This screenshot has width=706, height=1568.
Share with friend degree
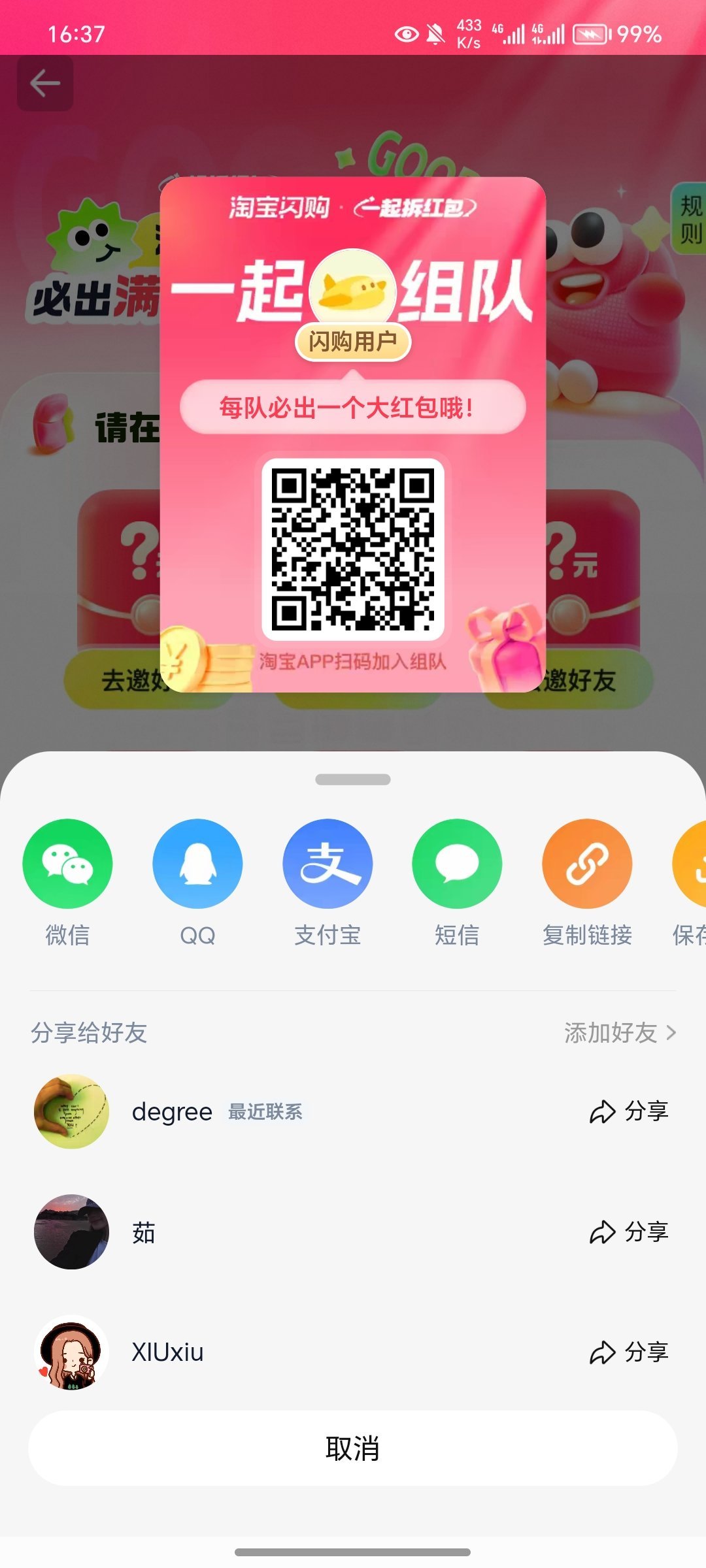[x=629, y=1111]
